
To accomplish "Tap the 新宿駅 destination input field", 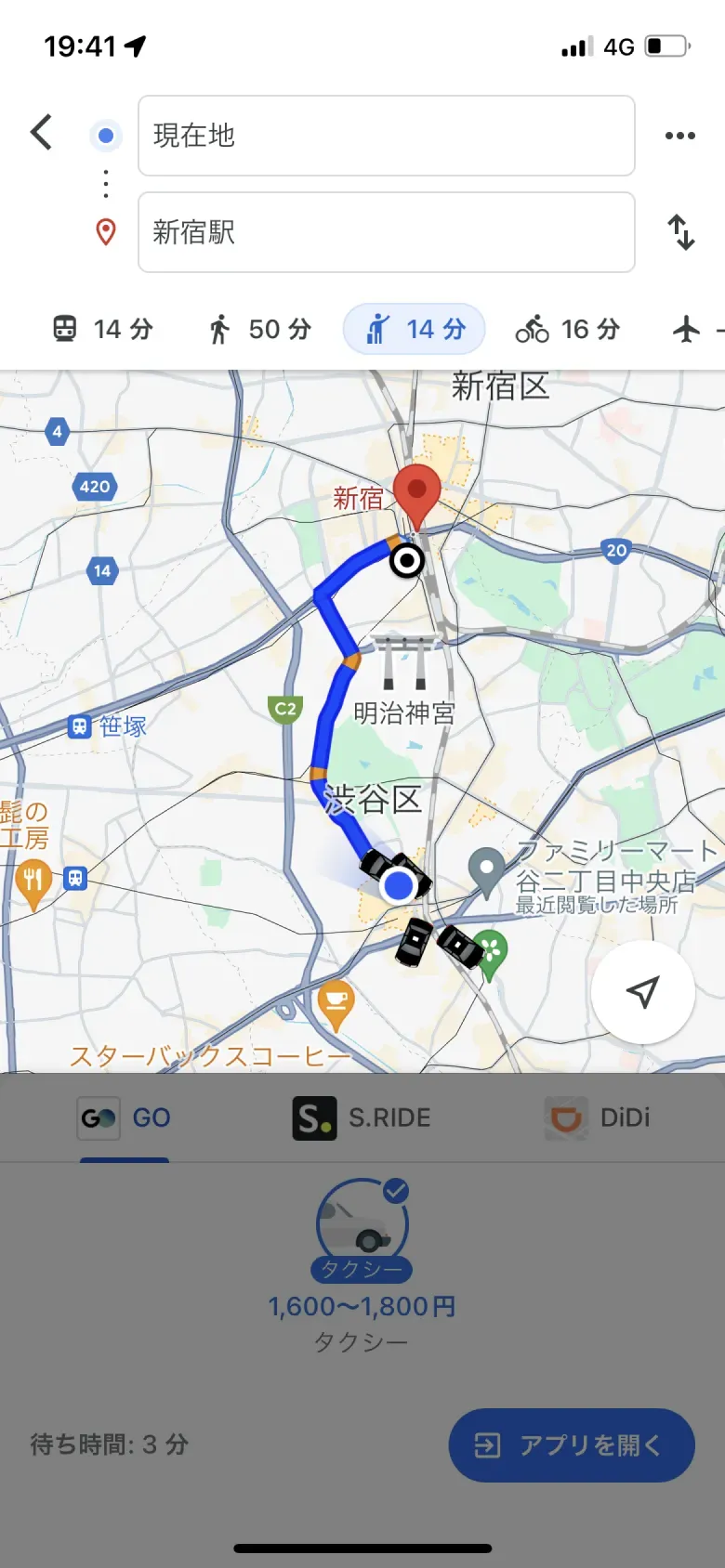I will (386, 232).
